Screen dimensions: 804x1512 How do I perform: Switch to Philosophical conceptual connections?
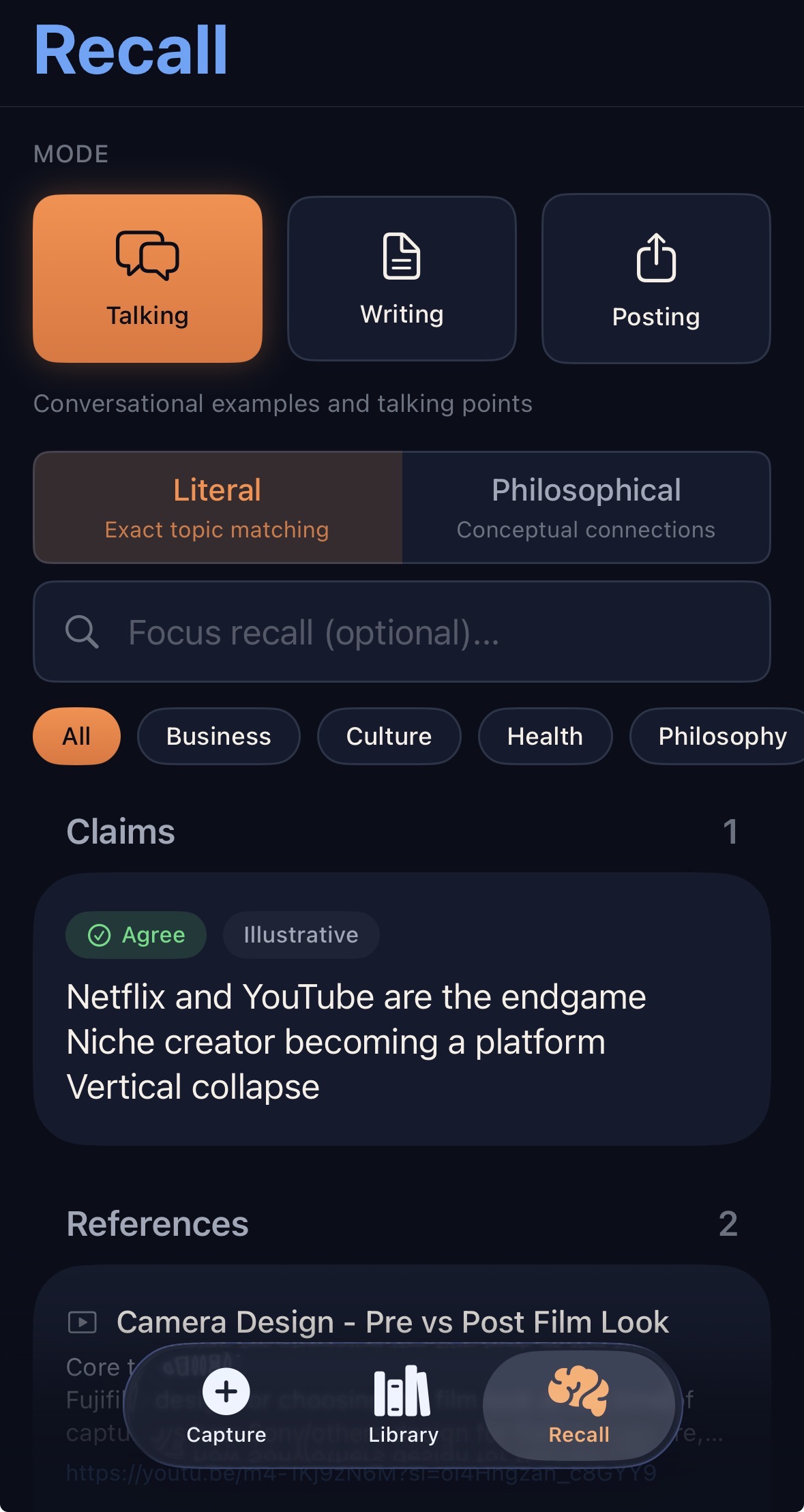click(x=585, y=507)
